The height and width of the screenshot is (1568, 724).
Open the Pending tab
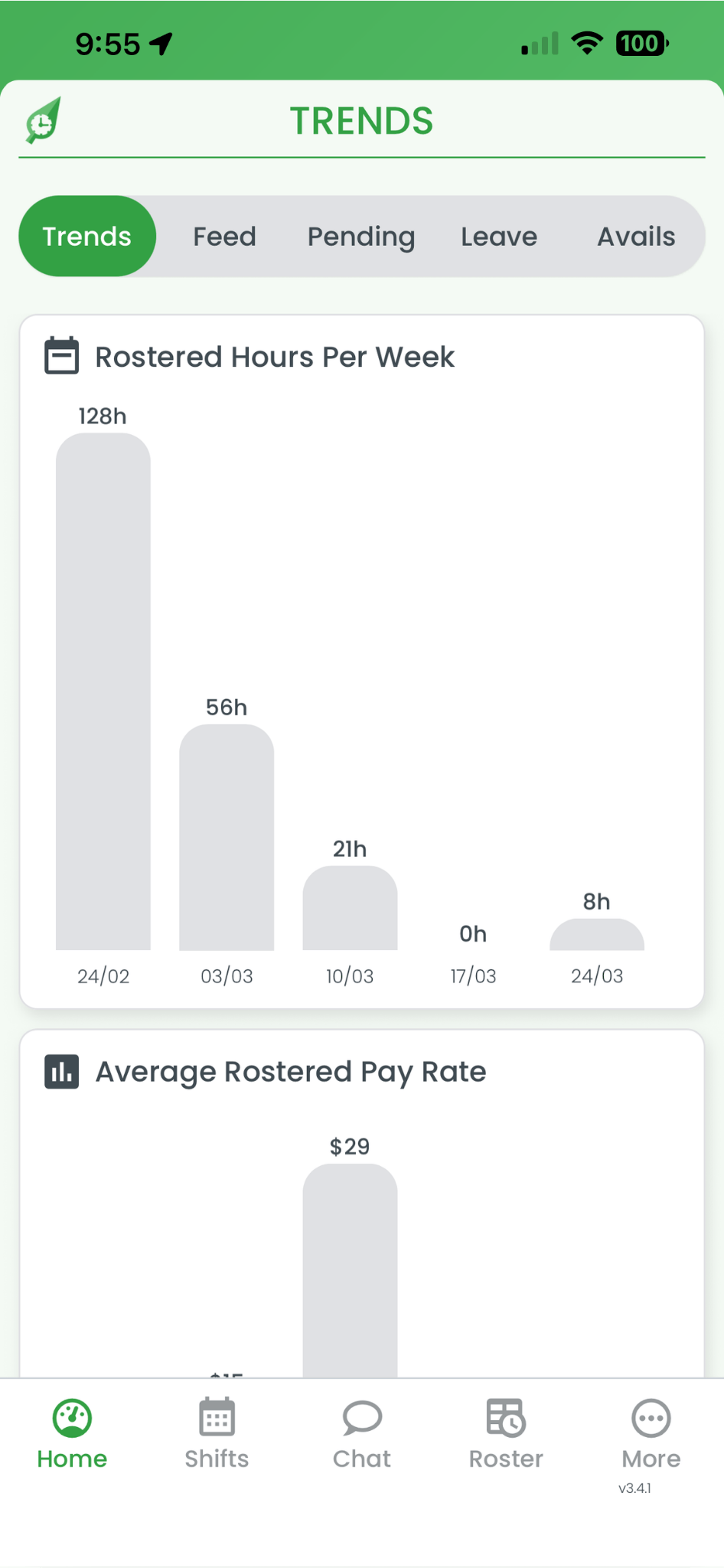[360, 236]
